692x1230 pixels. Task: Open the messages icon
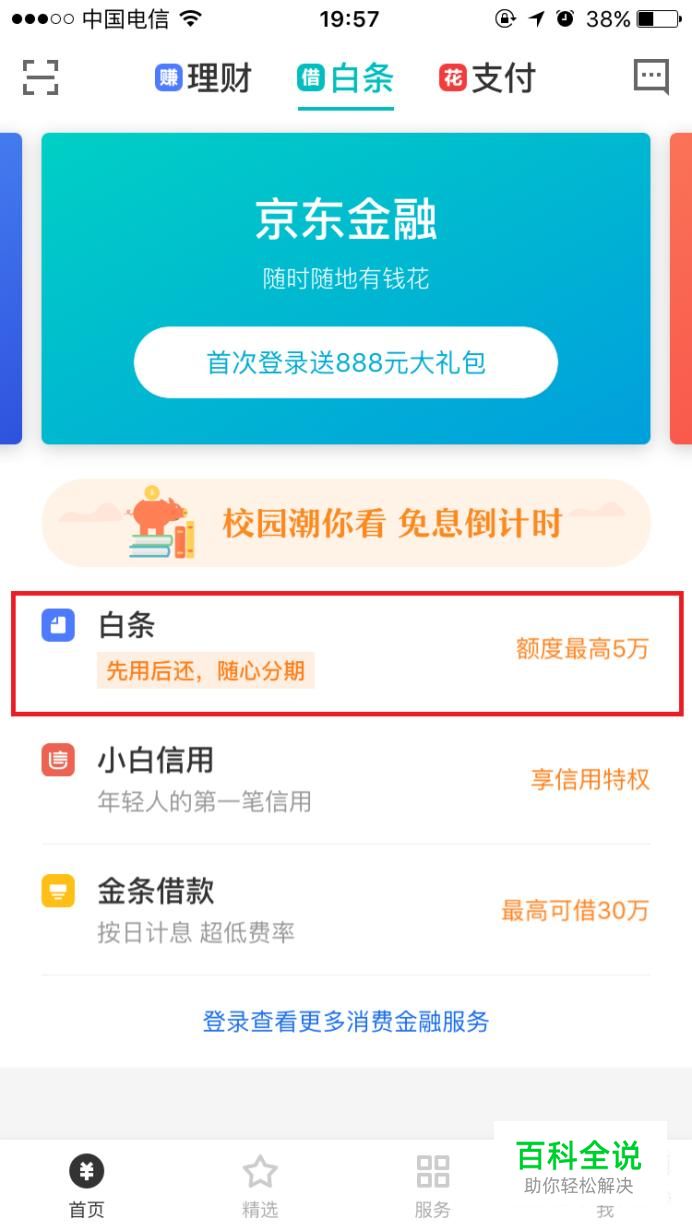click(651, 77)
